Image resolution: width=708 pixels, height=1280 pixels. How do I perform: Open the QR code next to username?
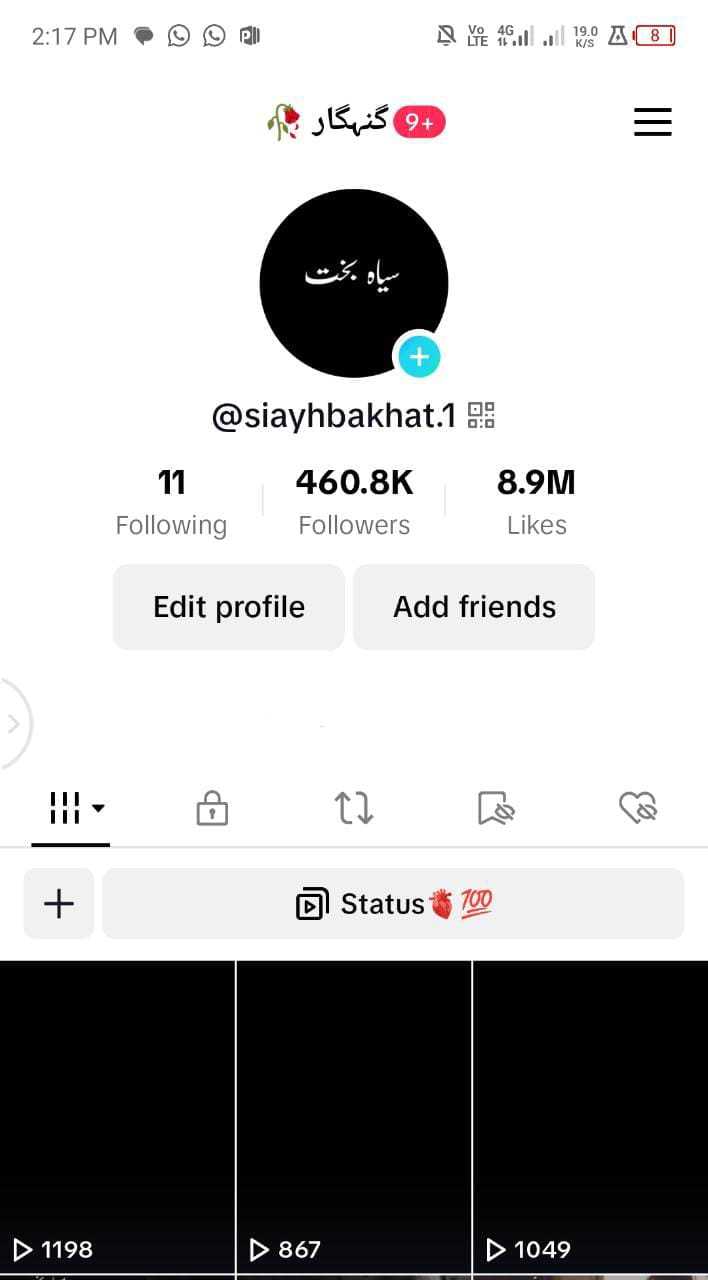[x=481, y=415]
